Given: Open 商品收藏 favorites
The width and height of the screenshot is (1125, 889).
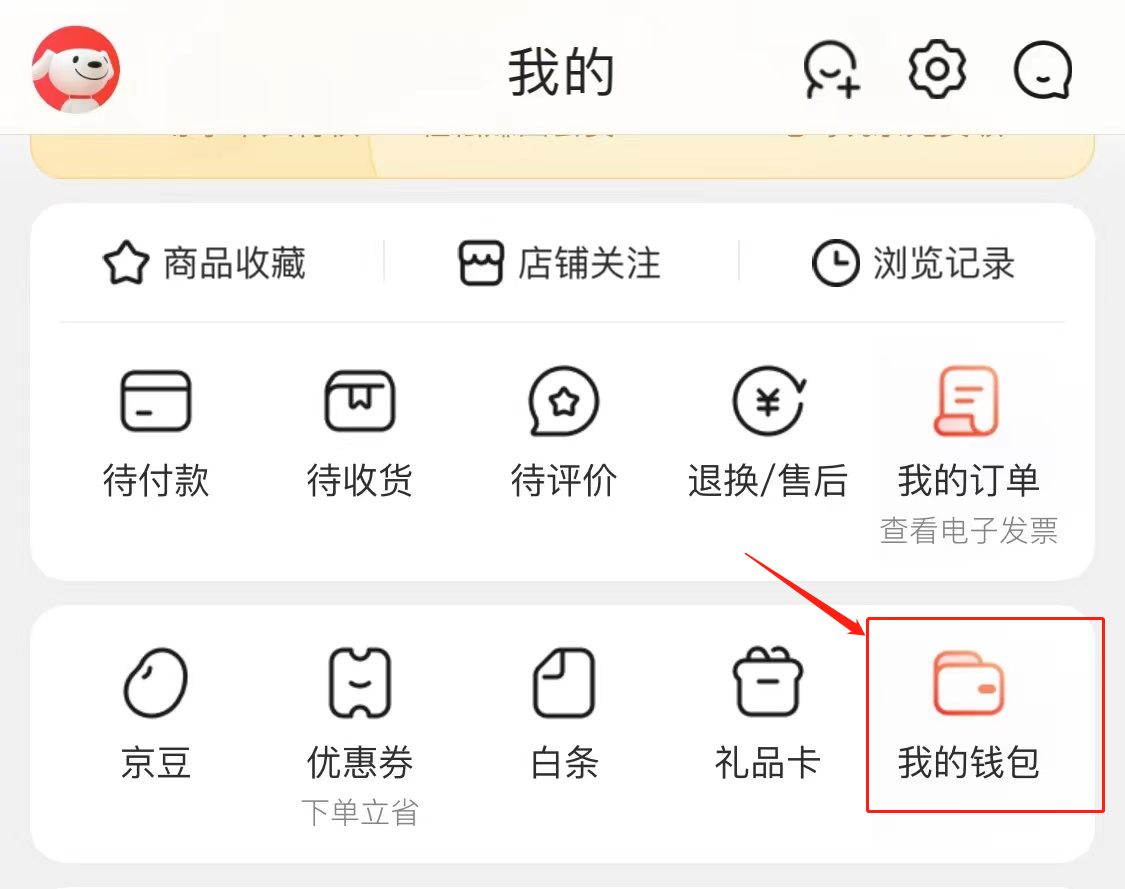Looking at the screenshot, I should click(205, 263).
